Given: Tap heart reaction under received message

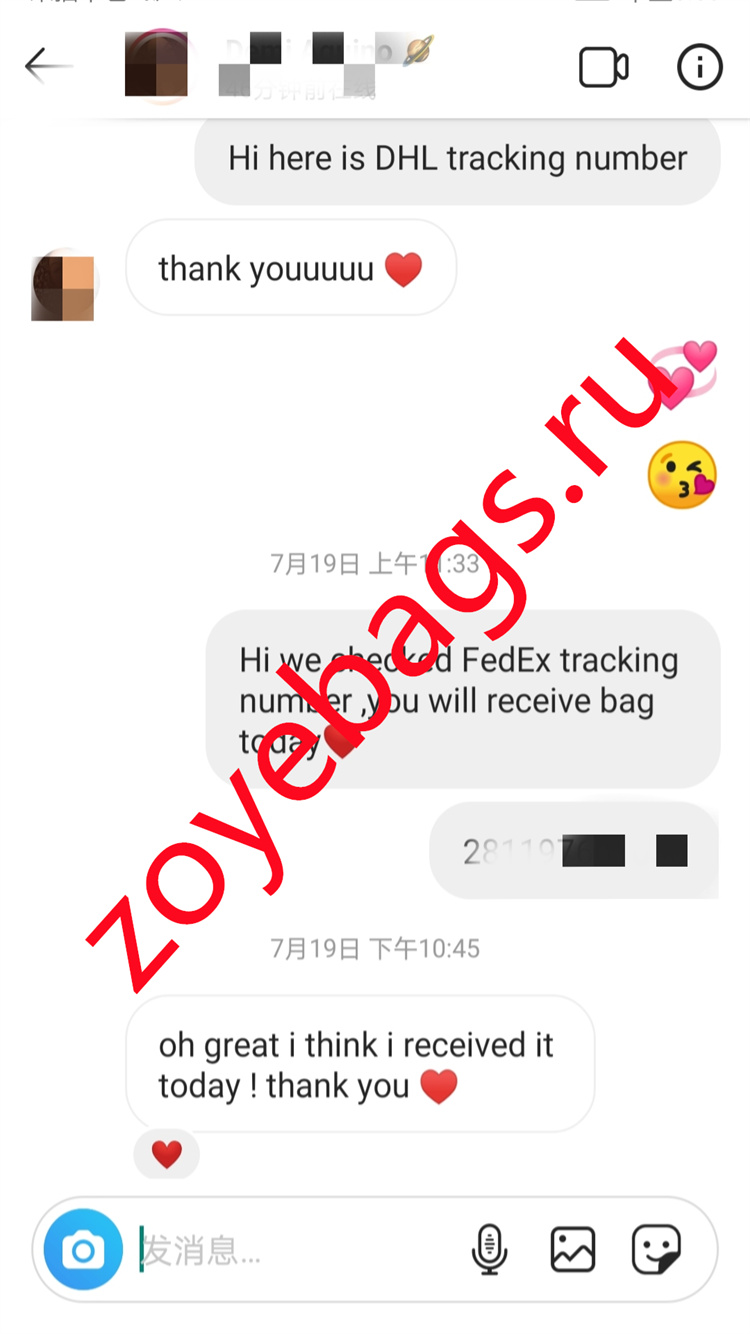Looking at the screenshot, I should pyautogui.click(x=167, y=1155).
